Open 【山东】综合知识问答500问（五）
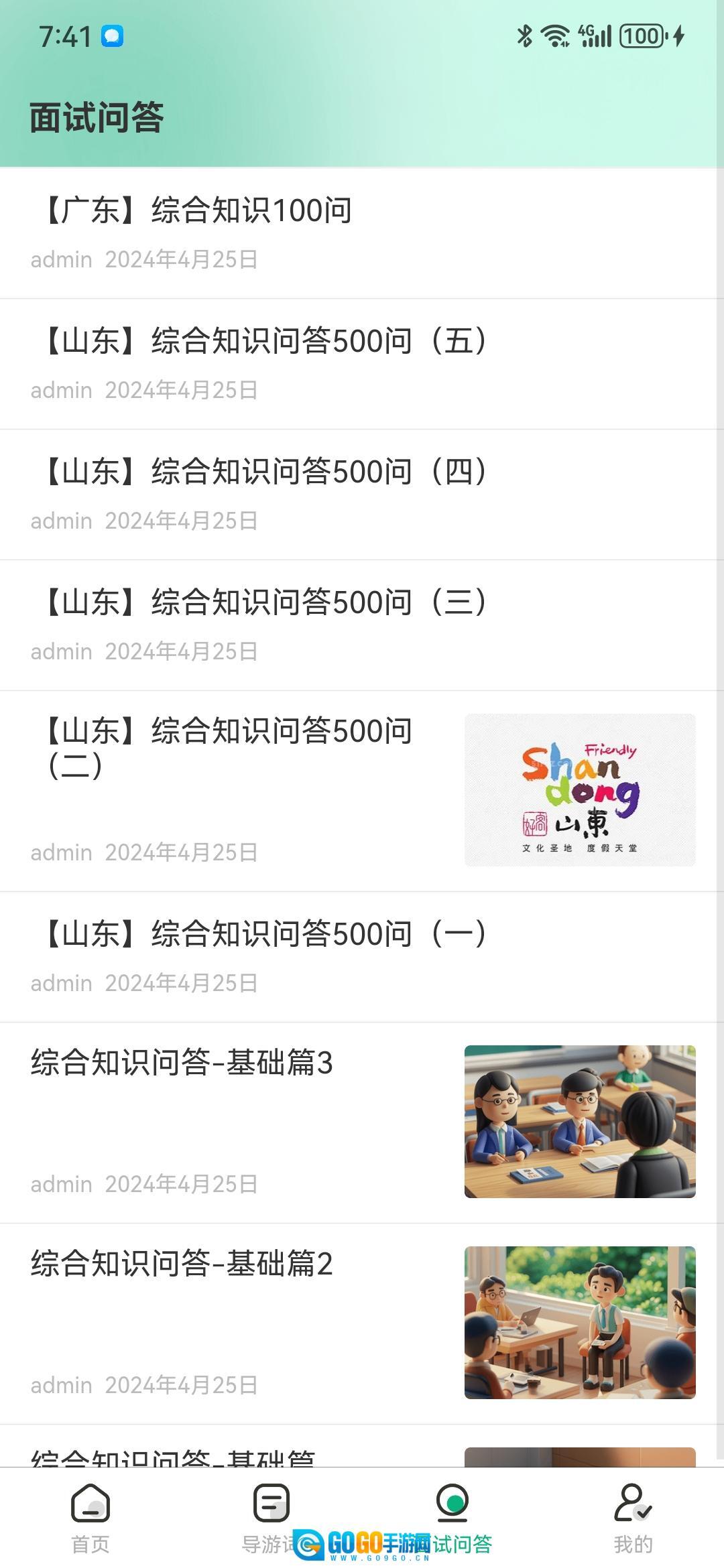 [x=265, y=342]
